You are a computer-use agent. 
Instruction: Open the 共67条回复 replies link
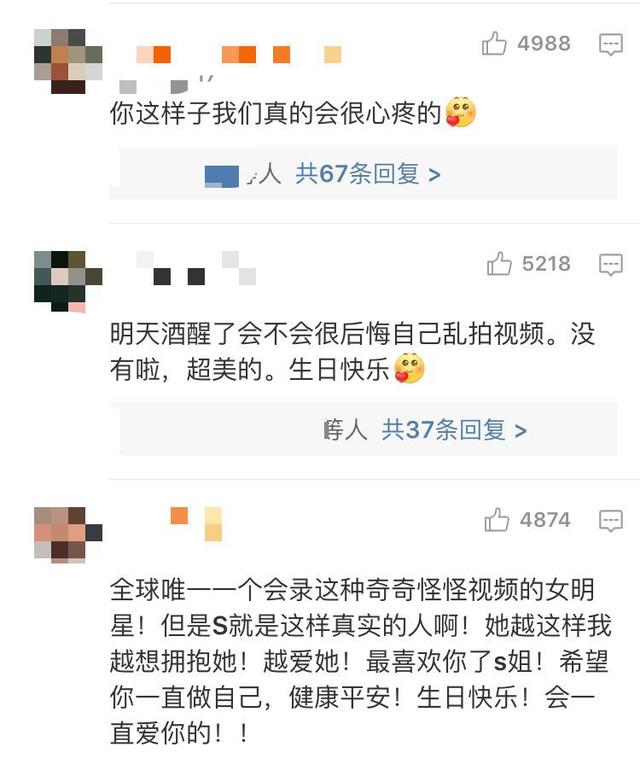368,174
